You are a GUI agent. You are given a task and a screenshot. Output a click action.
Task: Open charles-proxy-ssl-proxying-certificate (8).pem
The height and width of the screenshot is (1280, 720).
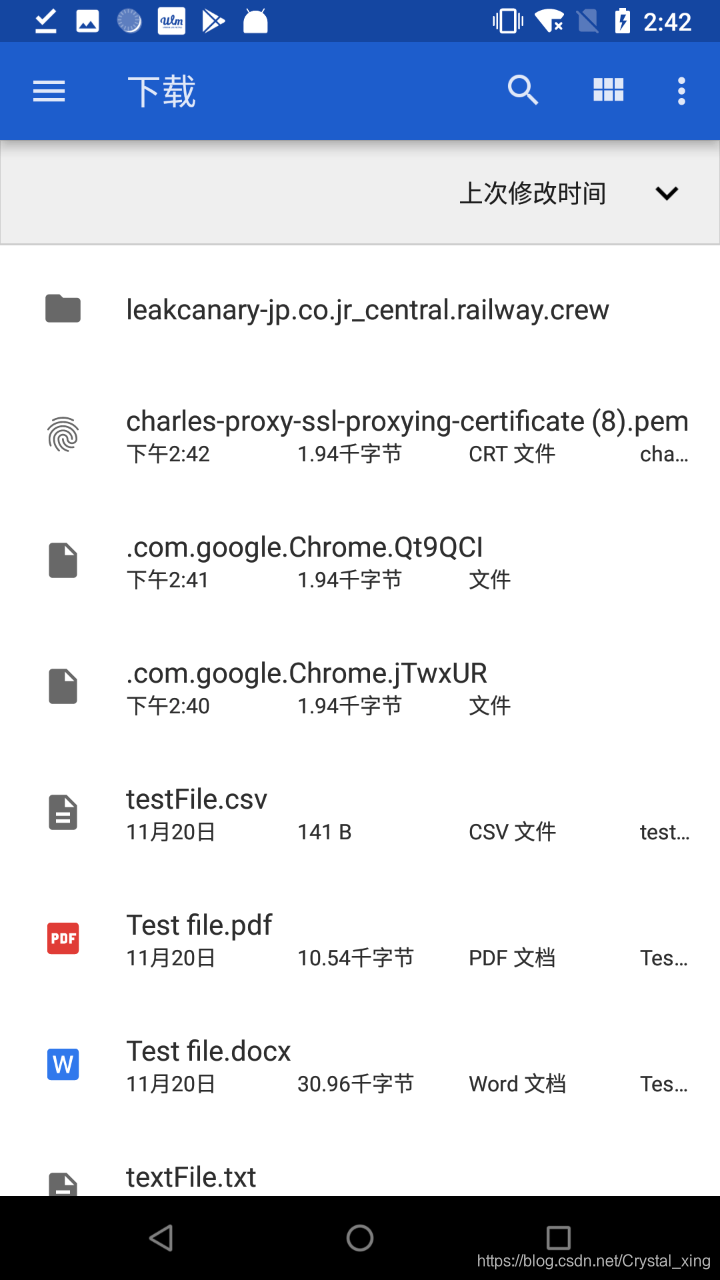click(406, 435)
